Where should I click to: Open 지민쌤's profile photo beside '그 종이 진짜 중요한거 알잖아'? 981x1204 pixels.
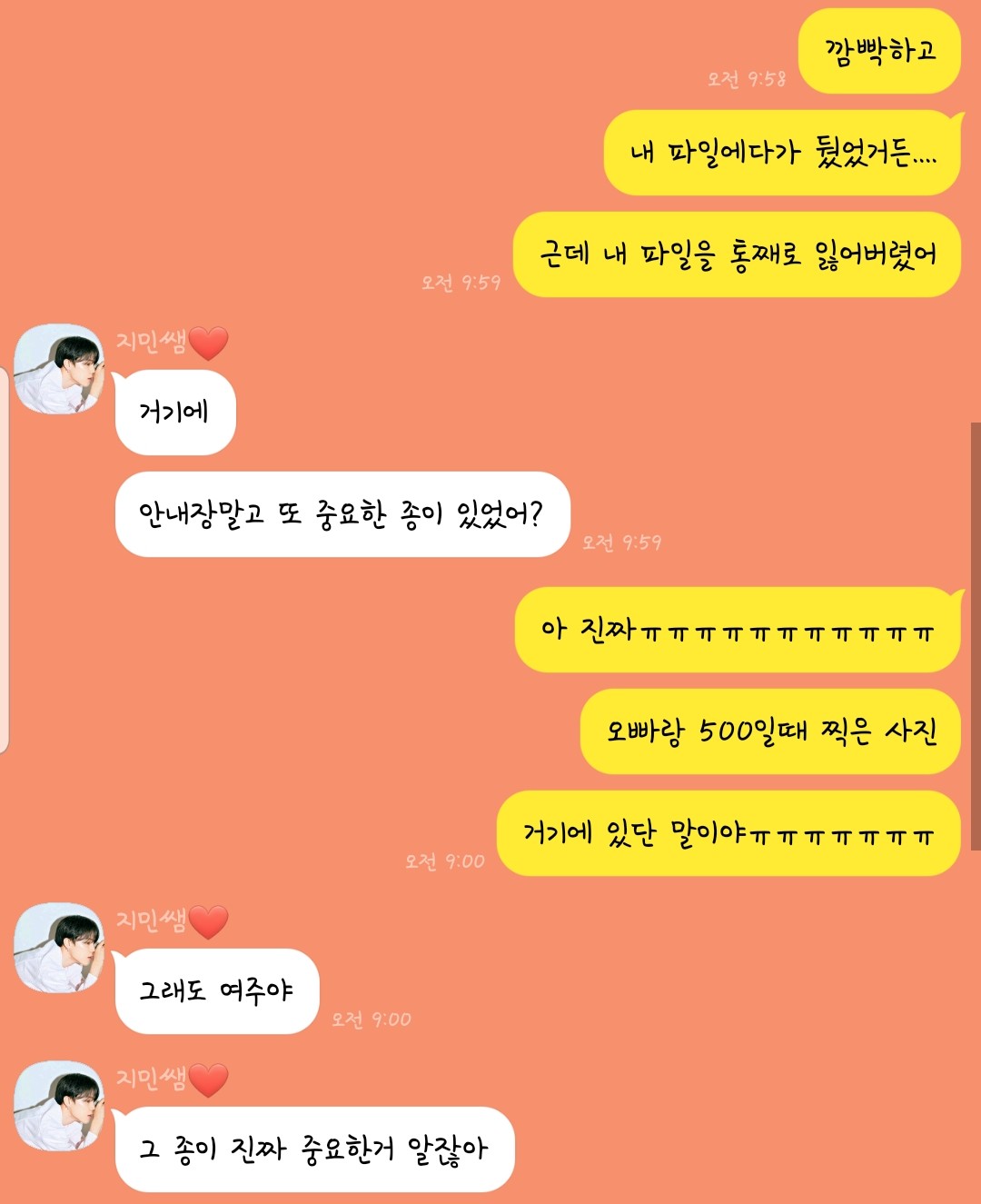(x=59, y=1106)
